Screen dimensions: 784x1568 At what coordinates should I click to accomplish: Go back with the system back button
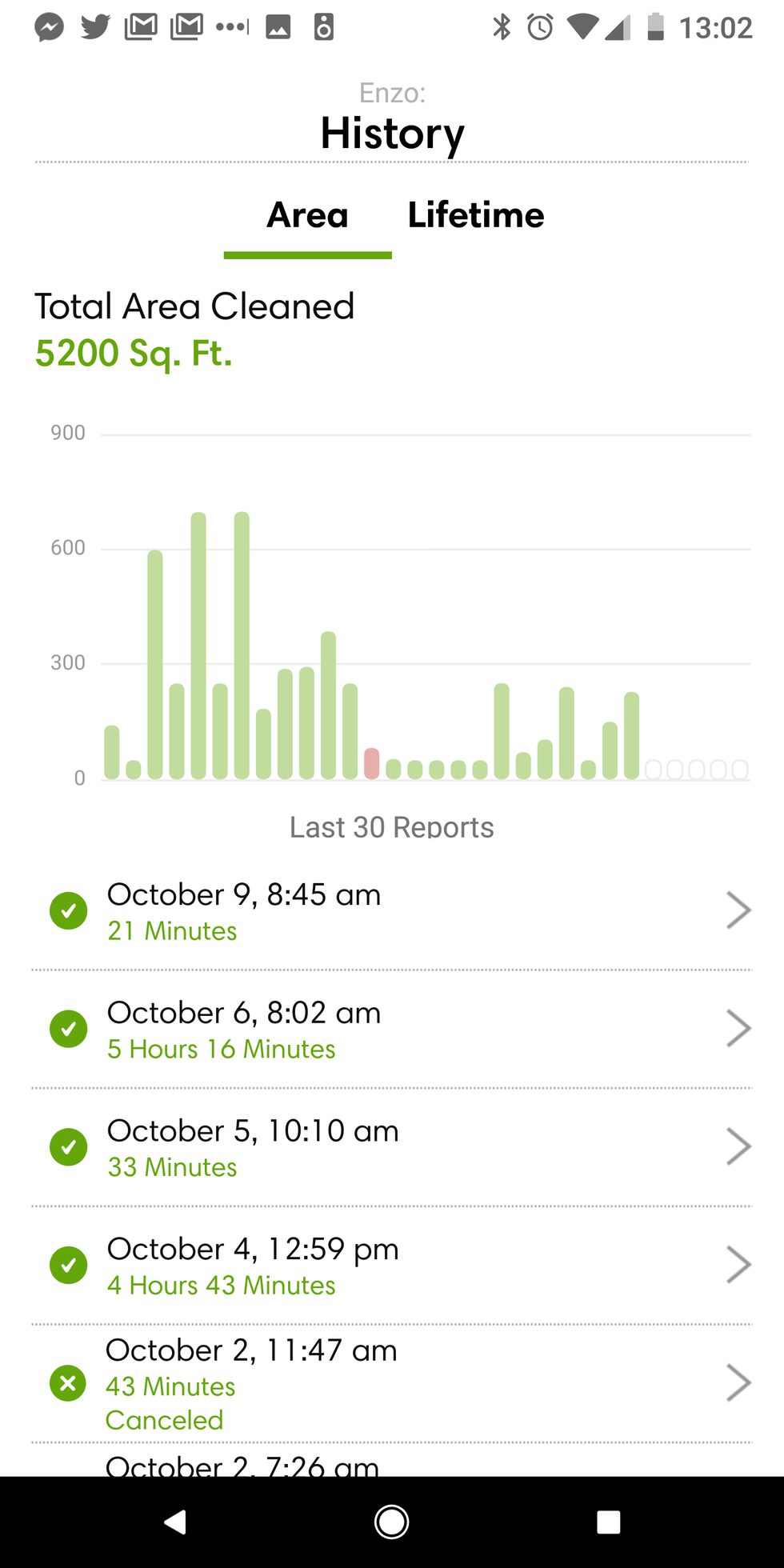tap(175, 1522)
